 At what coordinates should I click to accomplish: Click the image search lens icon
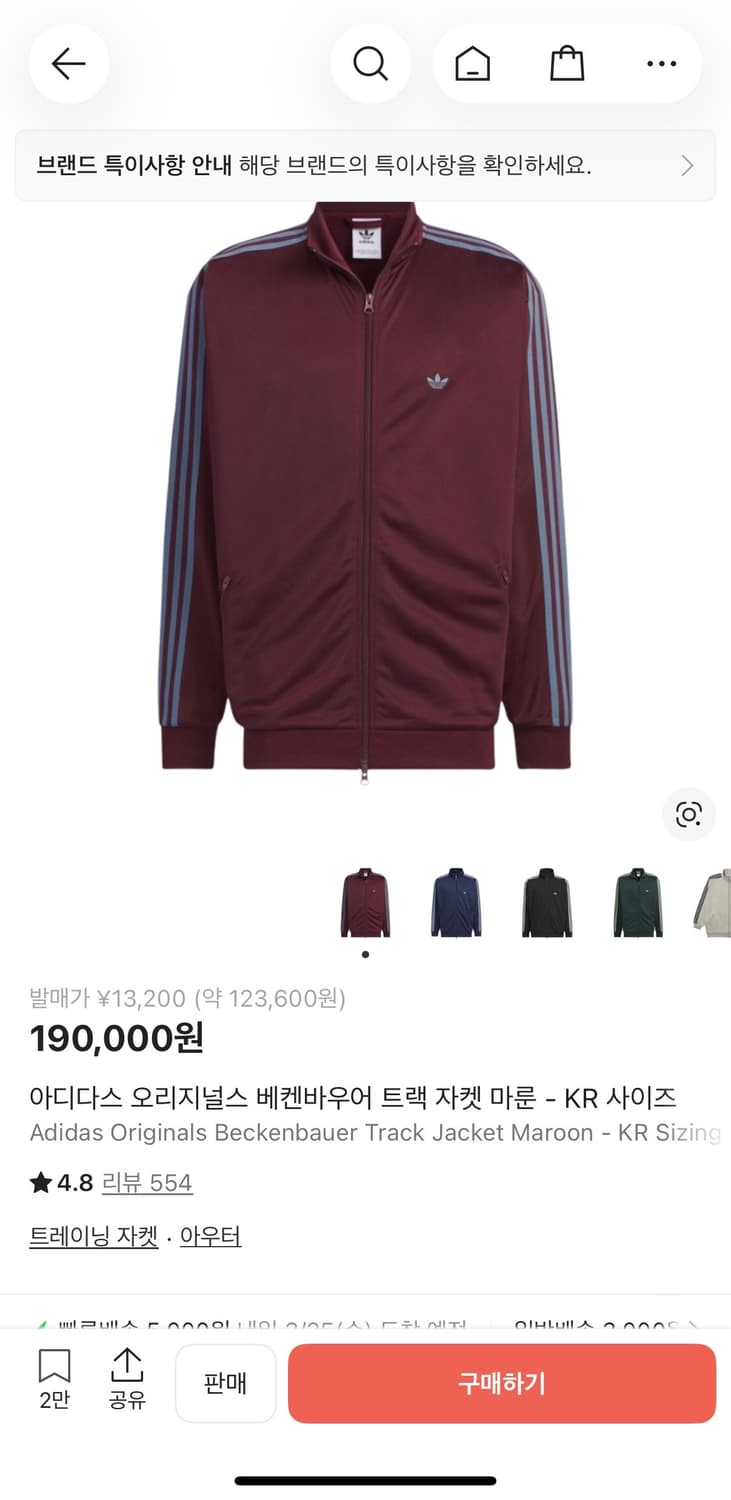pos(688,815)
